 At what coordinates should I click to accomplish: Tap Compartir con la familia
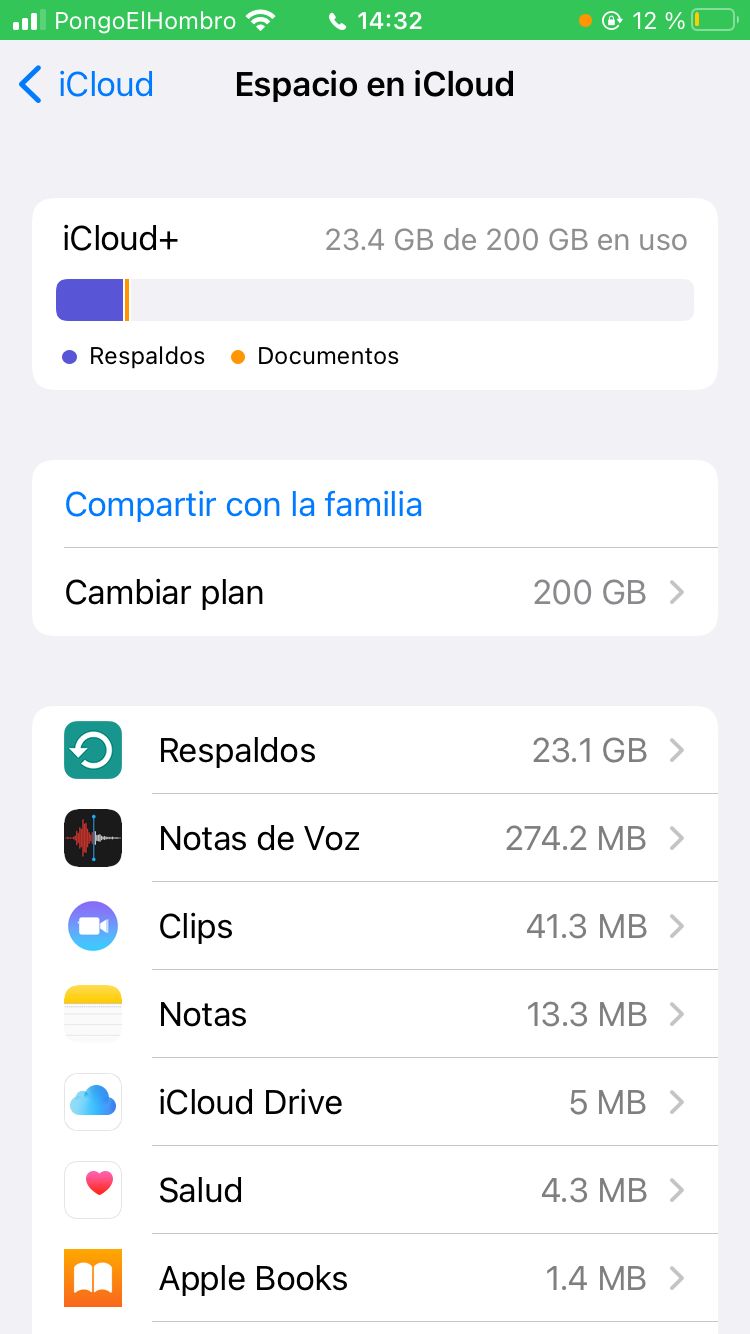[x=244, y=504]
